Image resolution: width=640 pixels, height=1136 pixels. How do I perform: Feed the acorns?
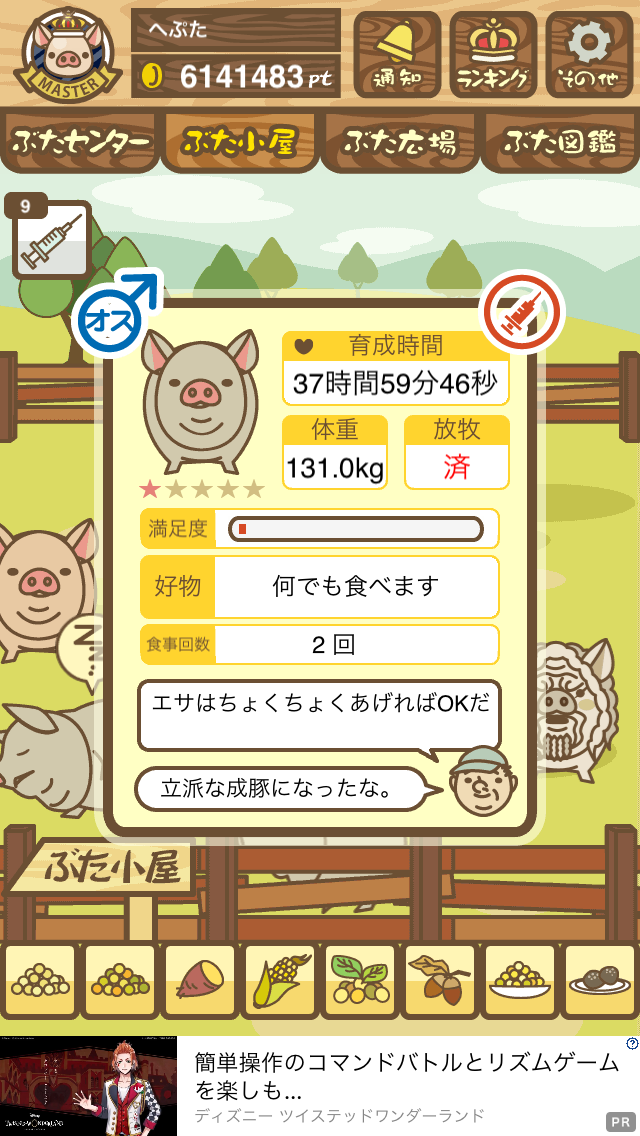[440, 982]
